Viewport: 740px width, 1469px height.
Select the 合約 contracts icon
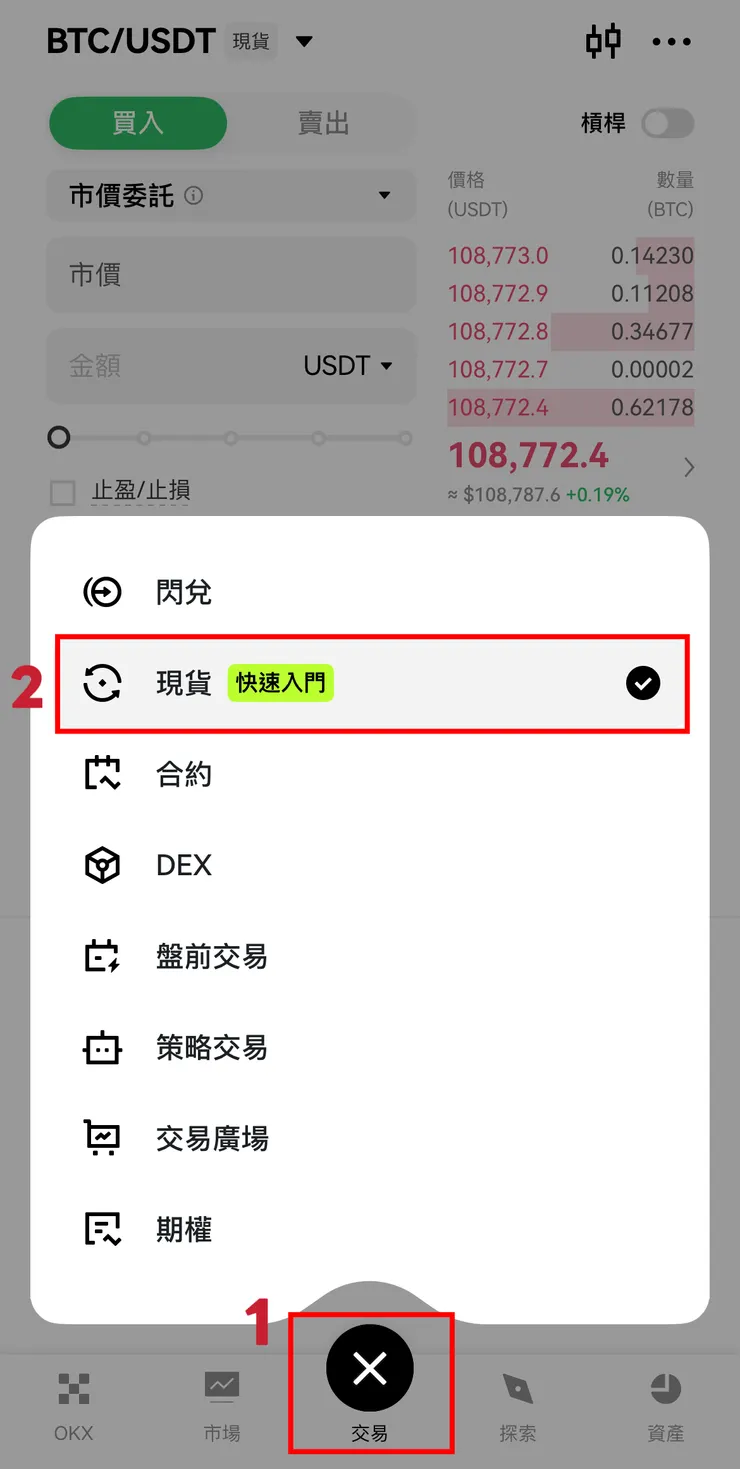click(x=101, y=773)
